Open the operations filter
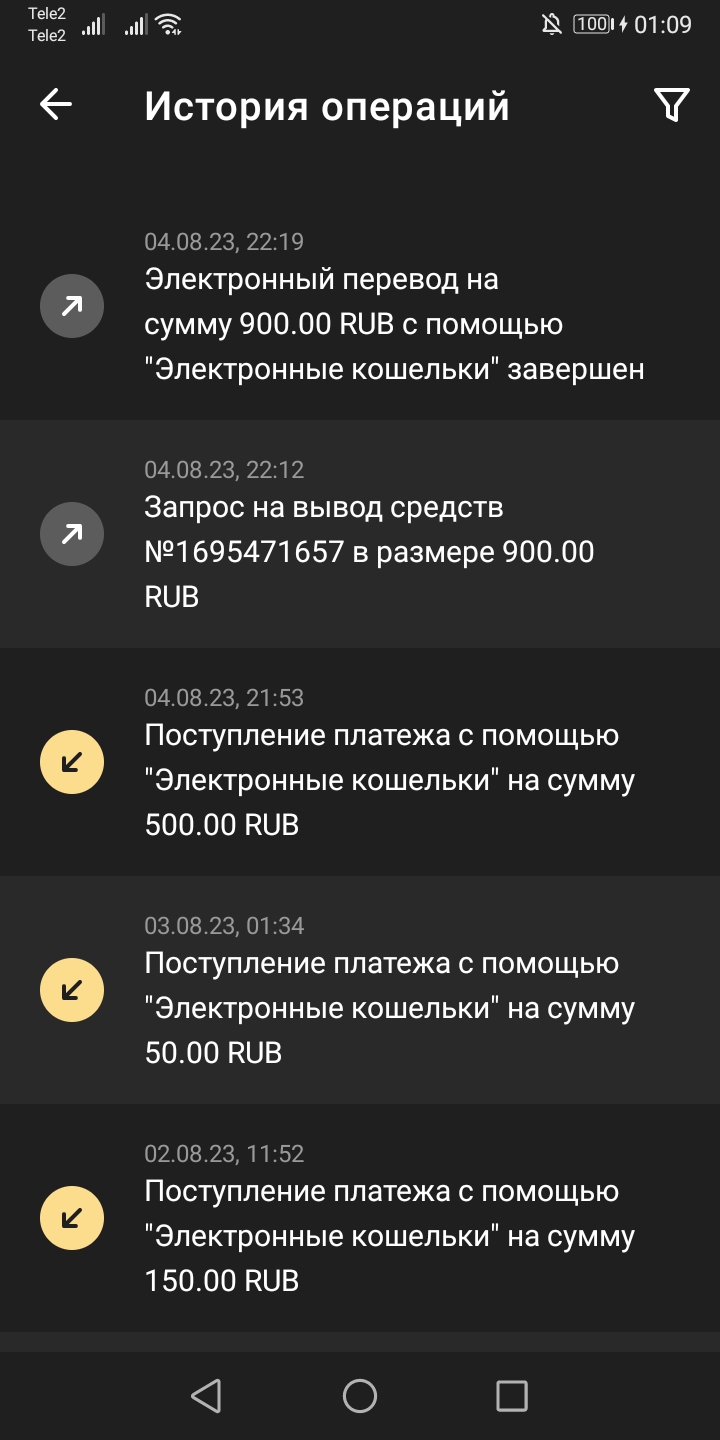Viewport: 720px width, 1440px height. (x=671, y=105)
